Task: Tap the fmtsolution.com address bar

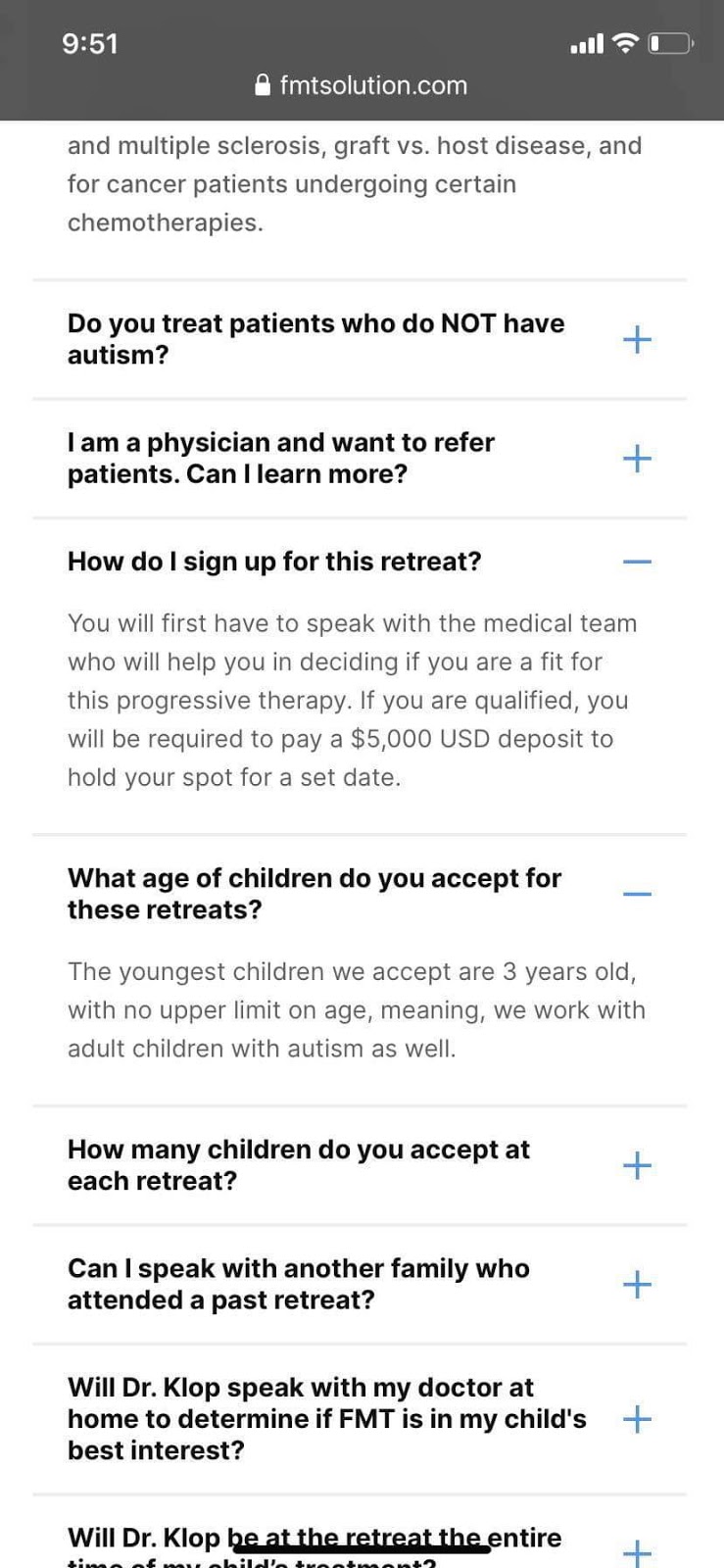Action: [362, 85]
